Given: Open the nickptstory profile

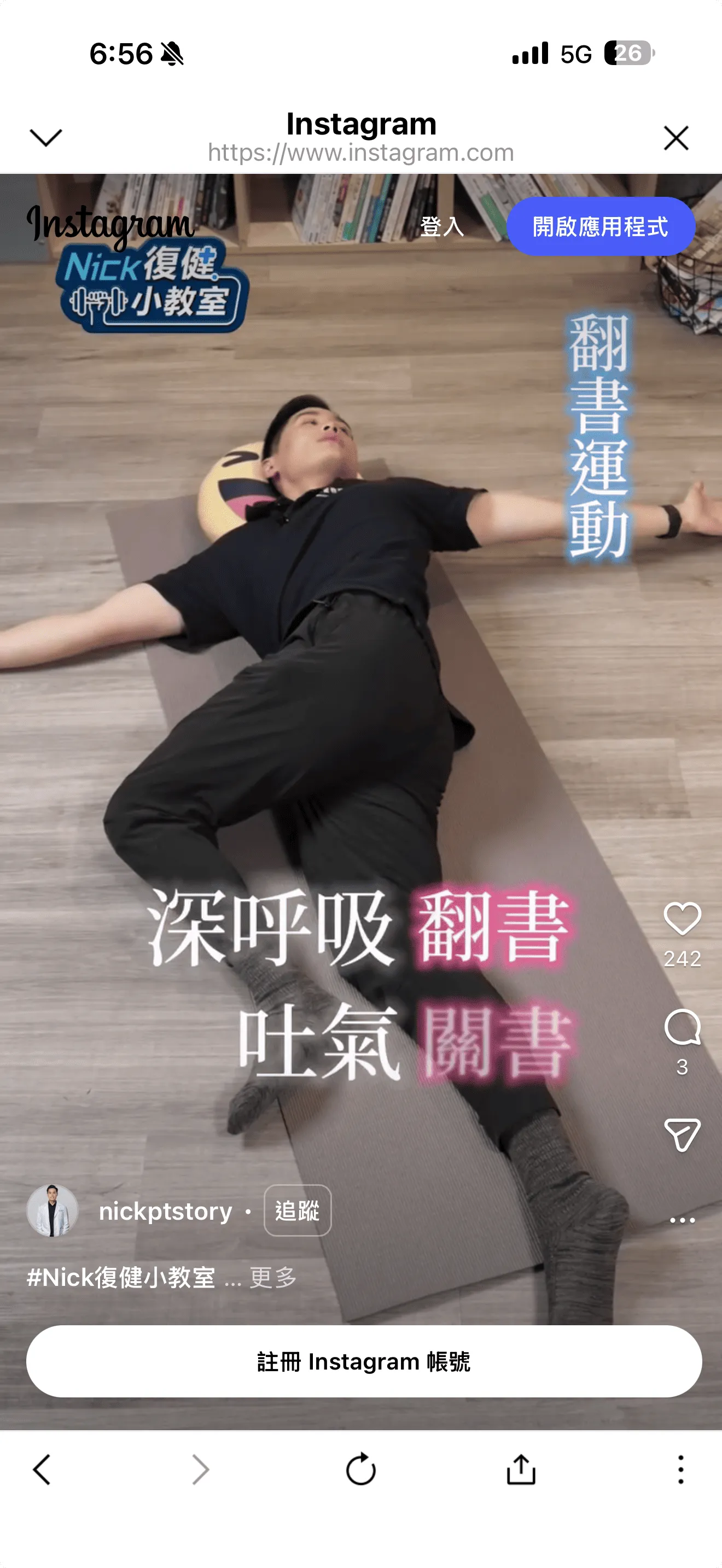Looking at the screenshot, I should (166, 1212).
